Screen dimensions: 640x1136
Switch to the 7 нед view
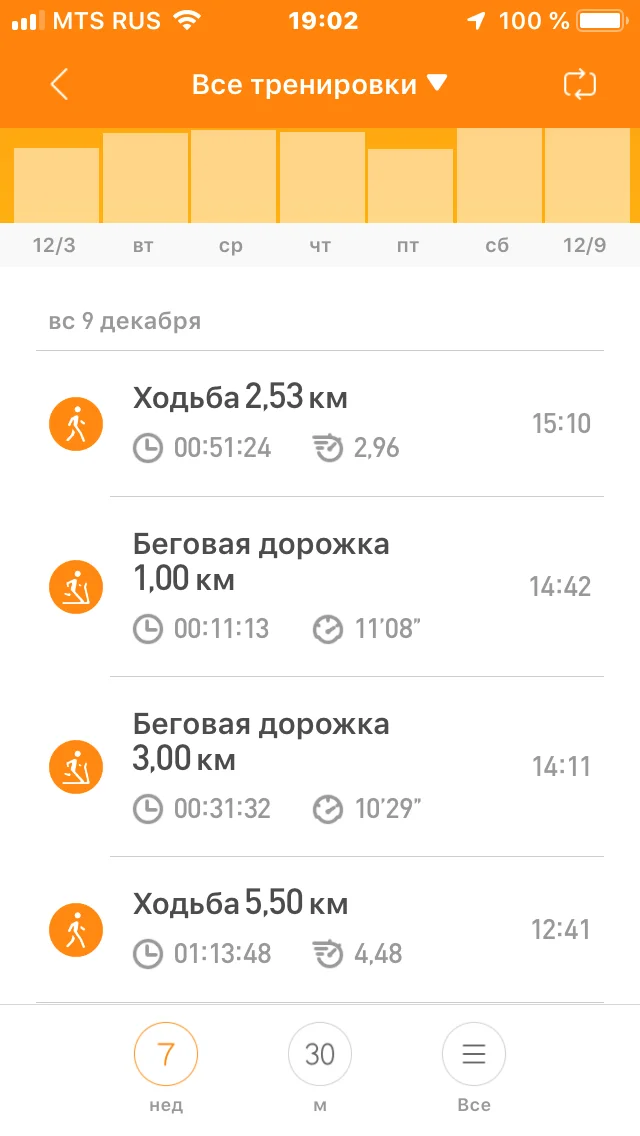[166, 1054]
